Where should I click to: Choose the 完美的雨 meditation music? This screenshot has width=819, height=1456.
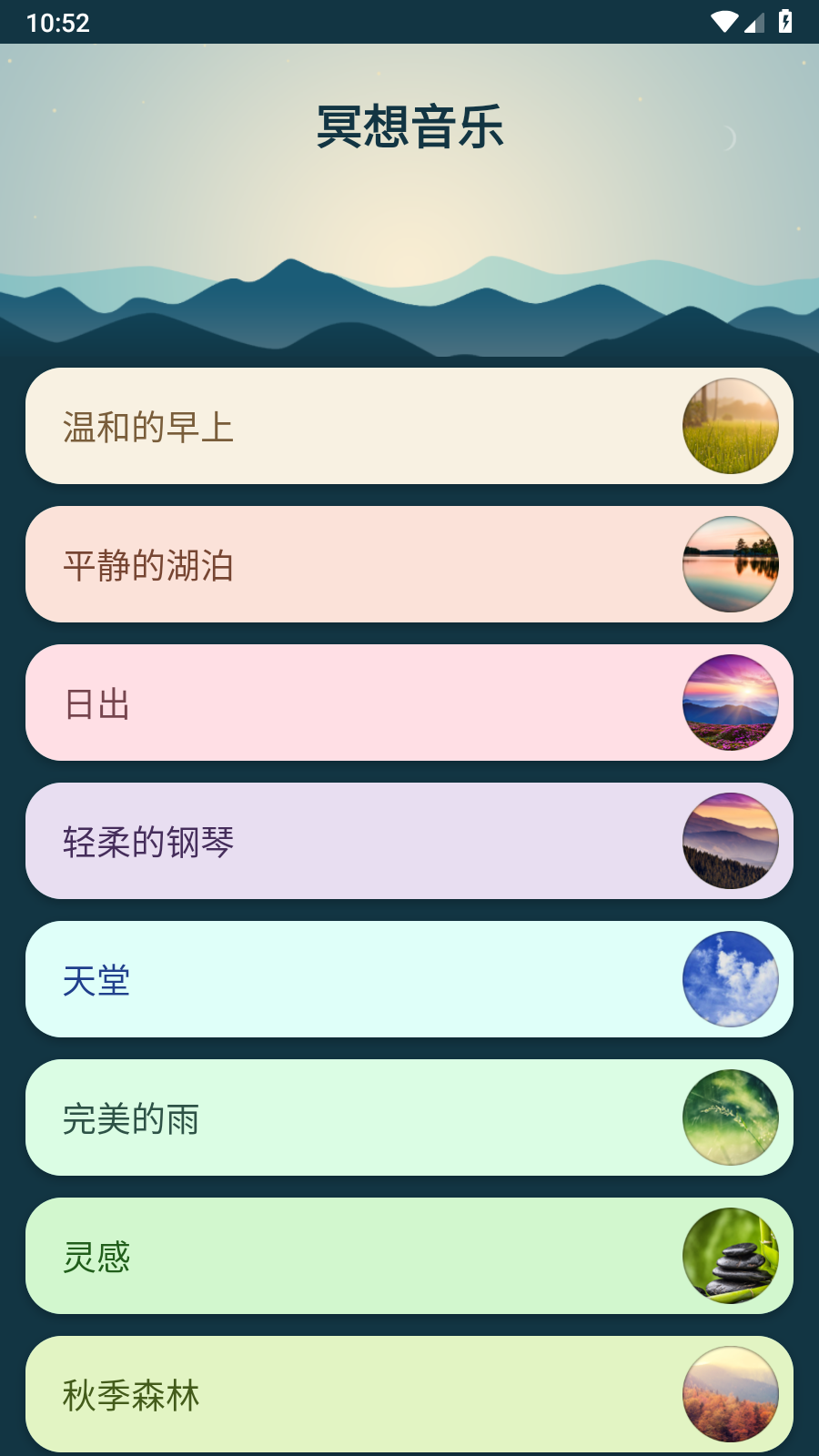[364, 1117]
